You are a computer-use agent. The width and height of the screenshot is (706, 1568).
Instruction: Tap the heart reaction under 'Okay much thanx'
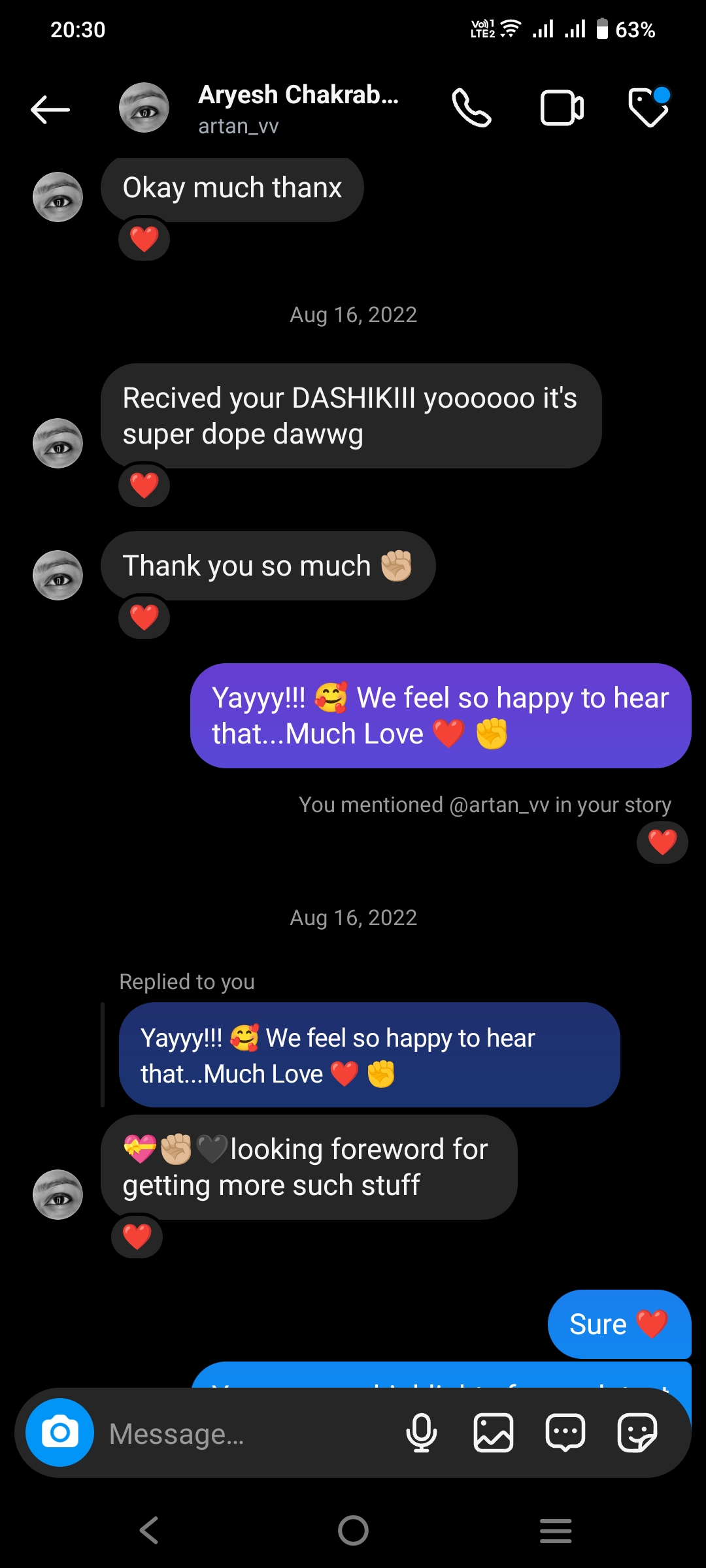pos(144,239)
